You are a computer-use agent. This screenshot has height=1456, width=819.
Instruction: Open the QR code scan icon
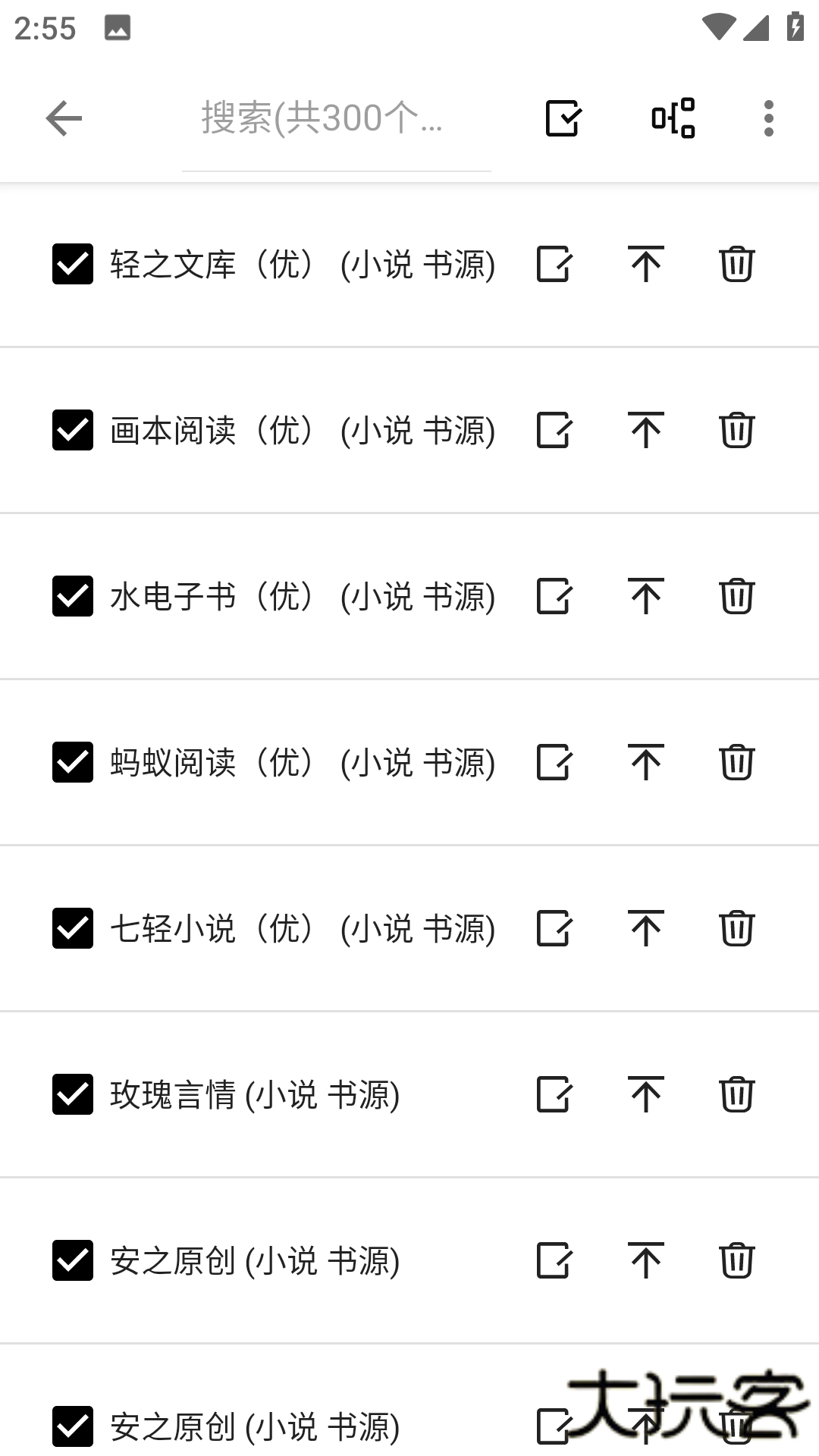click(672, 118)
